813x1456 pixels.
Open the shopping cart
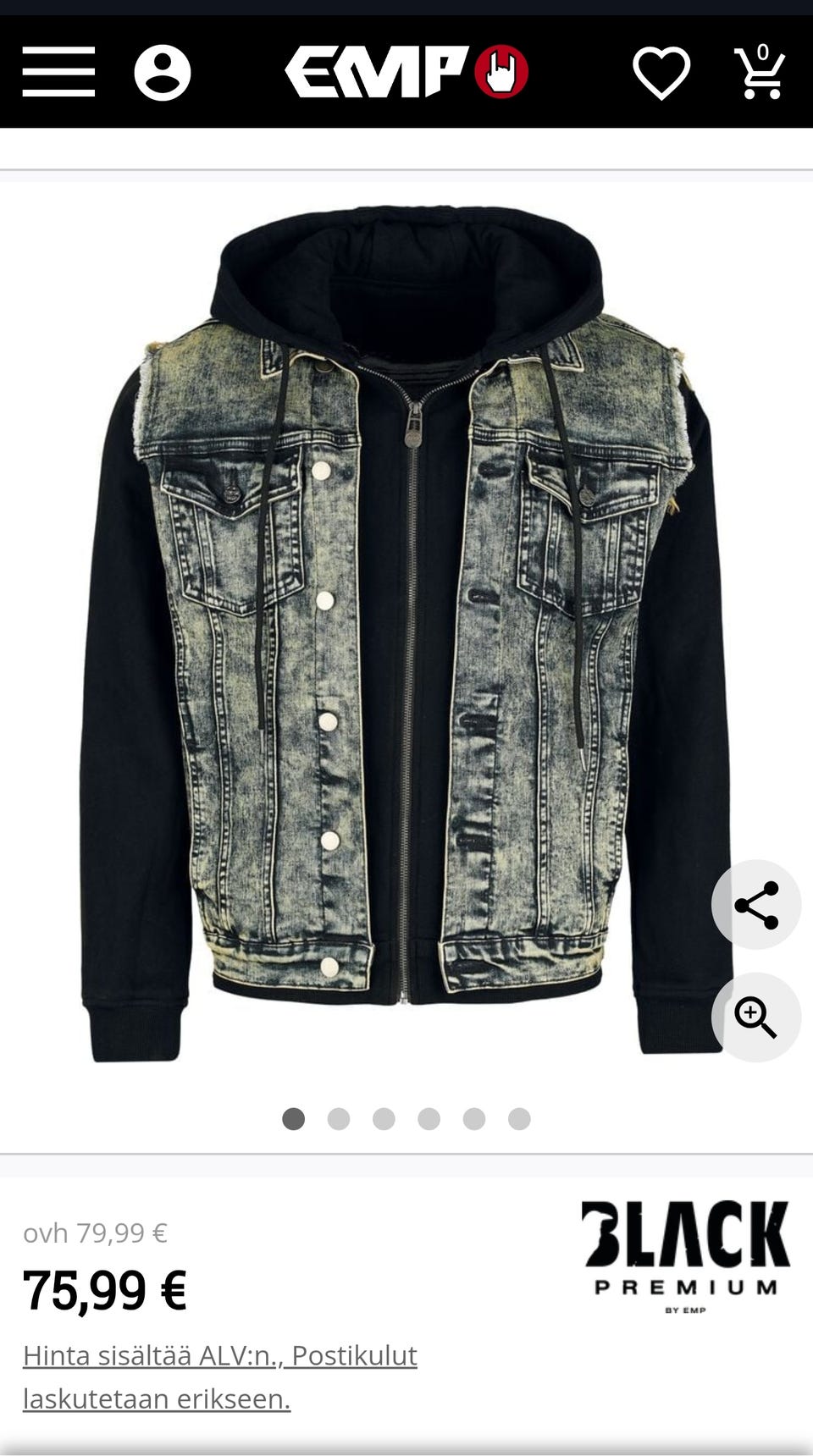click(x=760, y=73)
